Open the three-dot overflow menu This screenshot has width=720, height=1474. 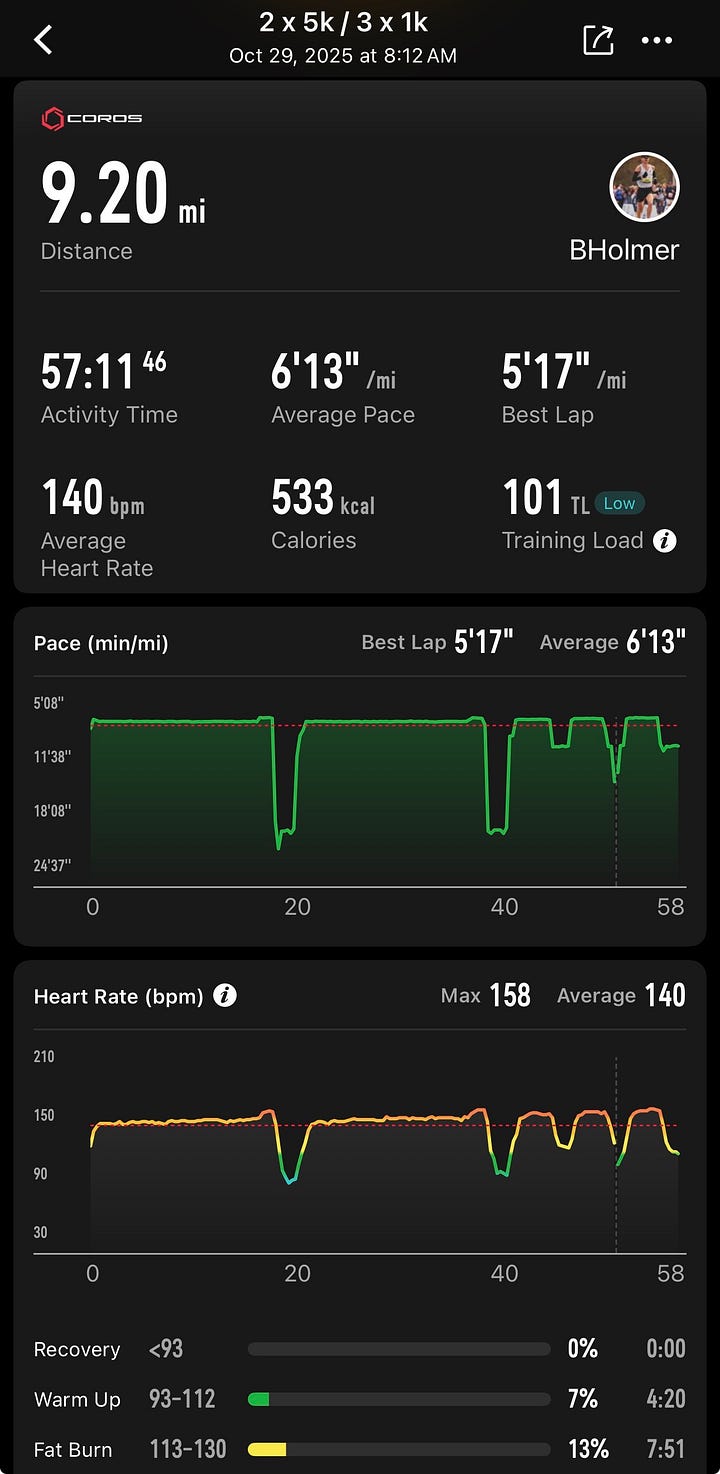point(657,40)
